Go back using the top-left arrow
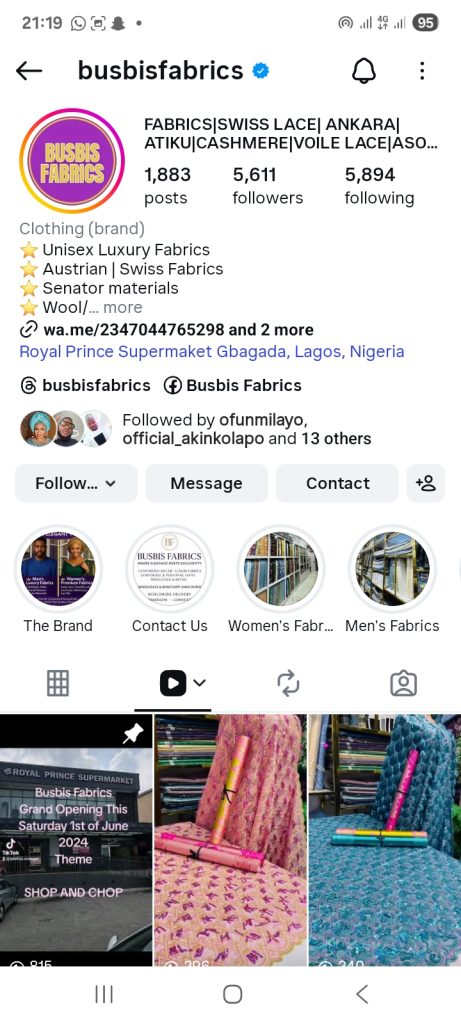This screenshot has height=1024, width=461. pyautogui.click(x=29, y=71)
